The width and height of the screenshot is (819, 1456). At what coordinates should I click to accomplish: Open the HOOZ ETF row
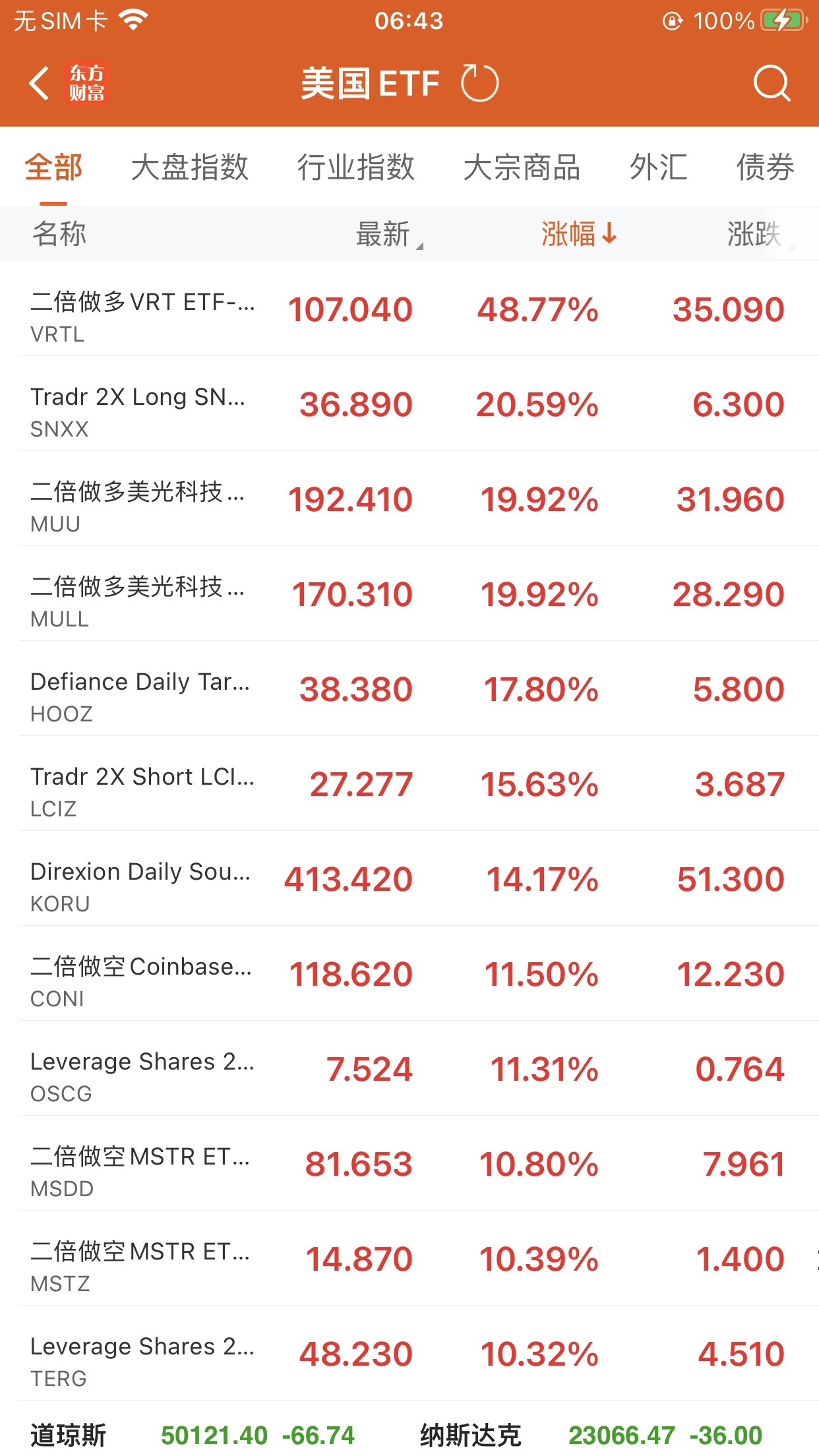409,689
